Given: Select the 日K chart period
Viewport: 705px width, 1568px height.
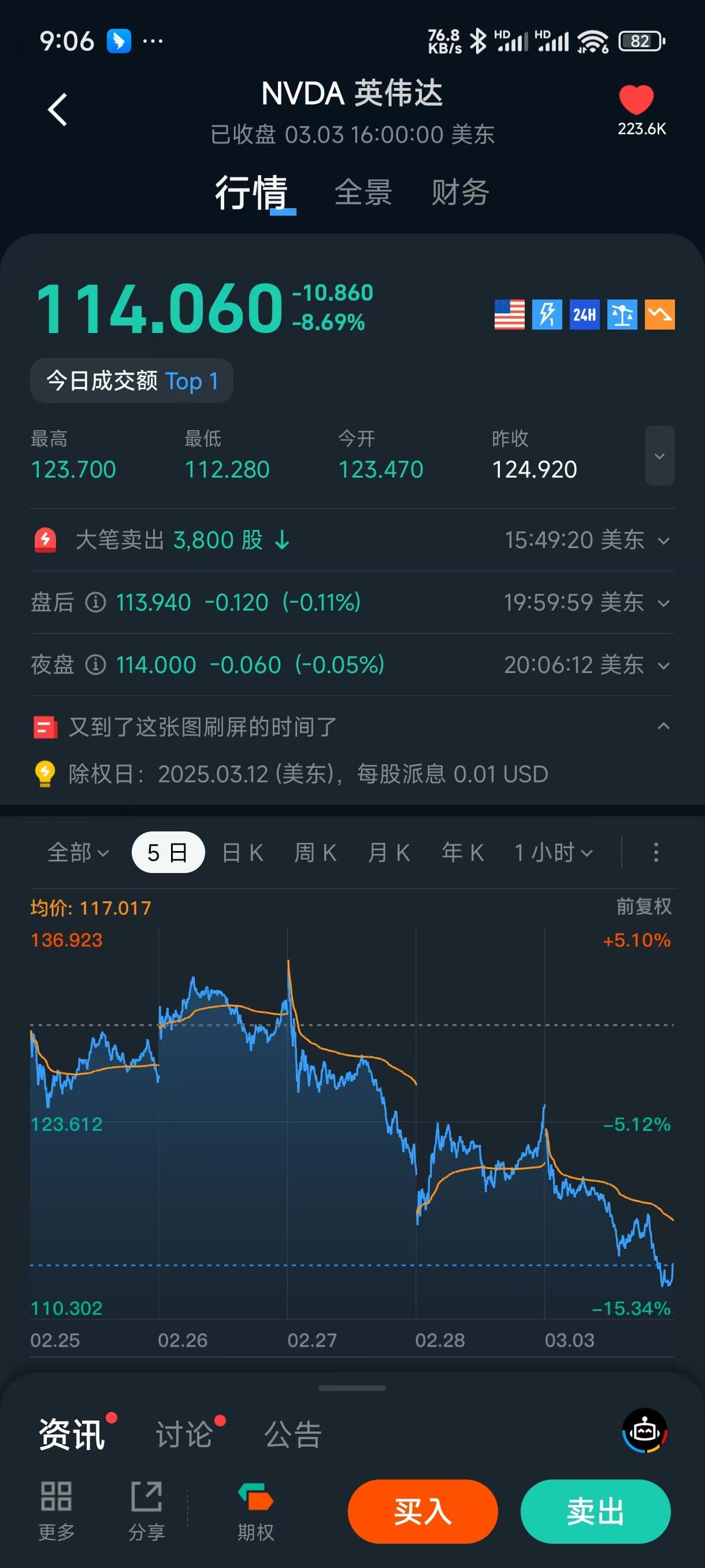Looking at the screenshot, I should click(243, 852).
